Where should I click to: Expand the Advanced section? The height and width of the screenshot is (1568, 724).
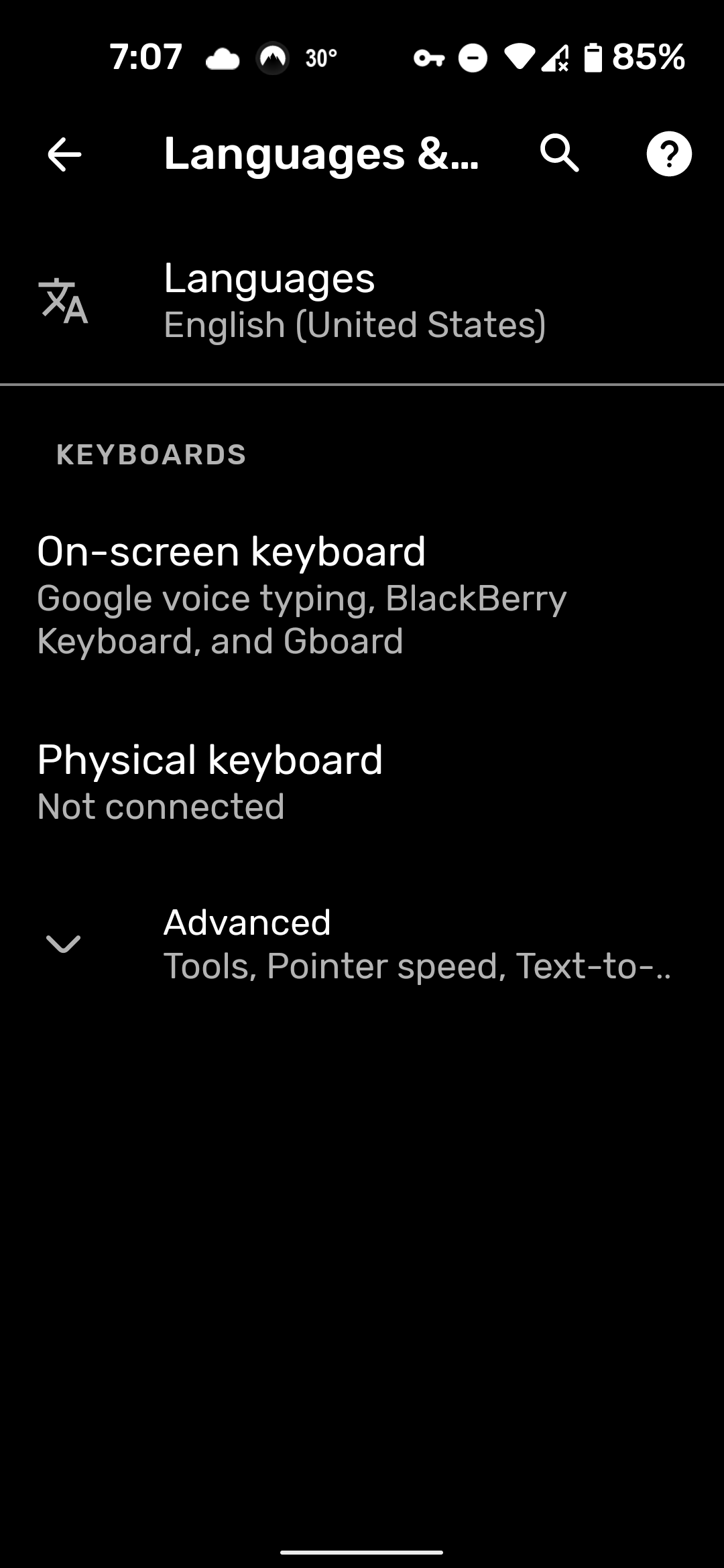[x=362, y=943]
